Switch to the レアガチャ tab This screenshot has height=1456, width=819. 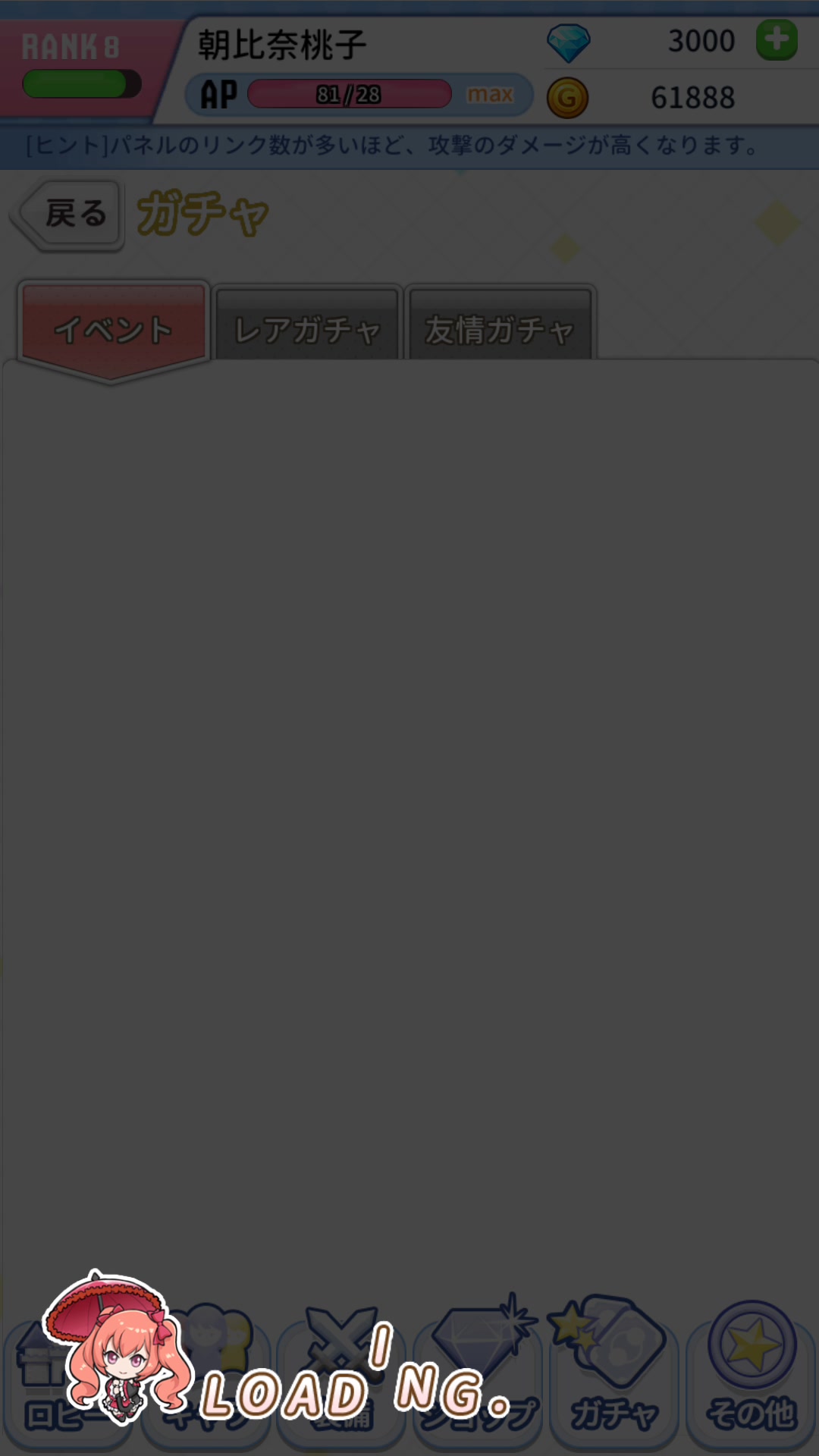(307, 327)
